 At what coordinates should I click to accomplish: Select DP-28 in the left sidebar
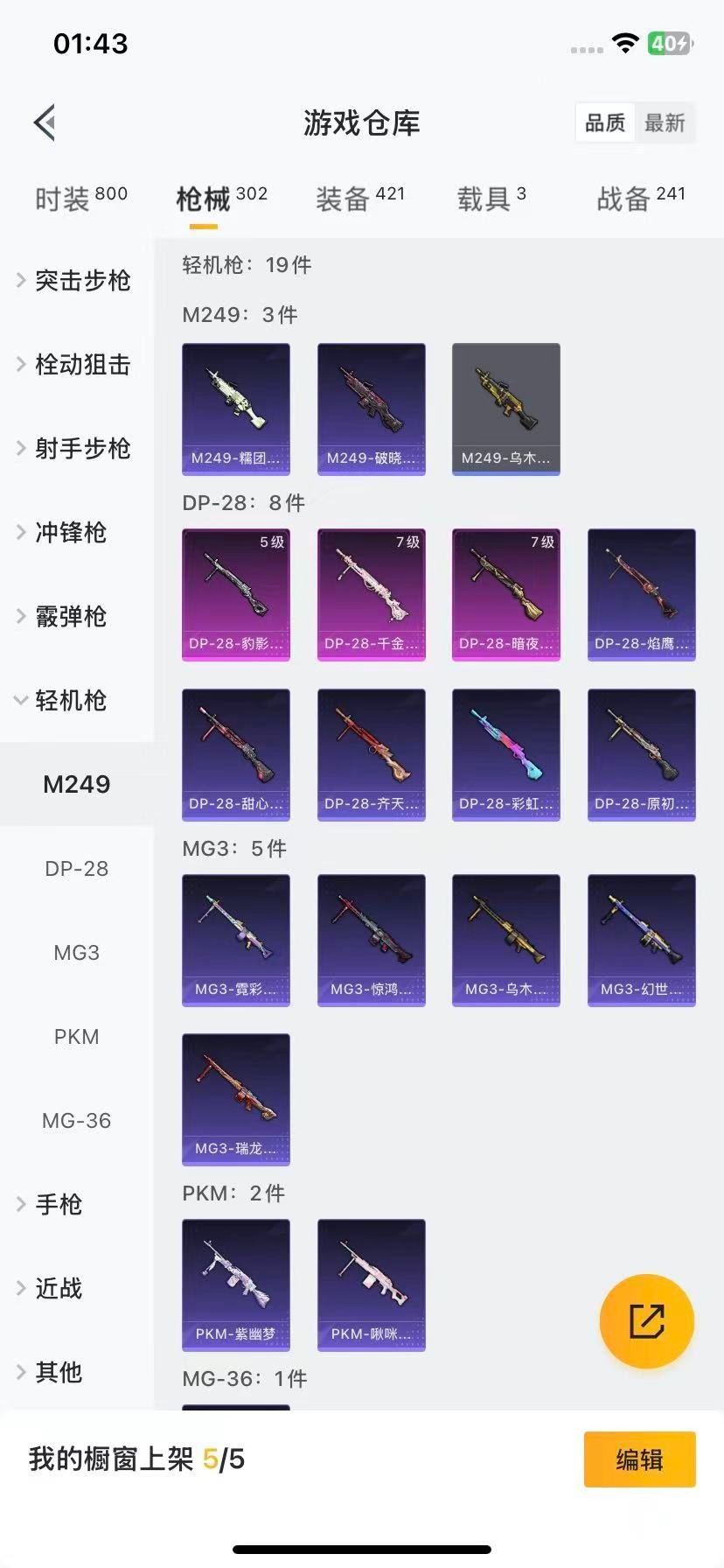[76, 868]
